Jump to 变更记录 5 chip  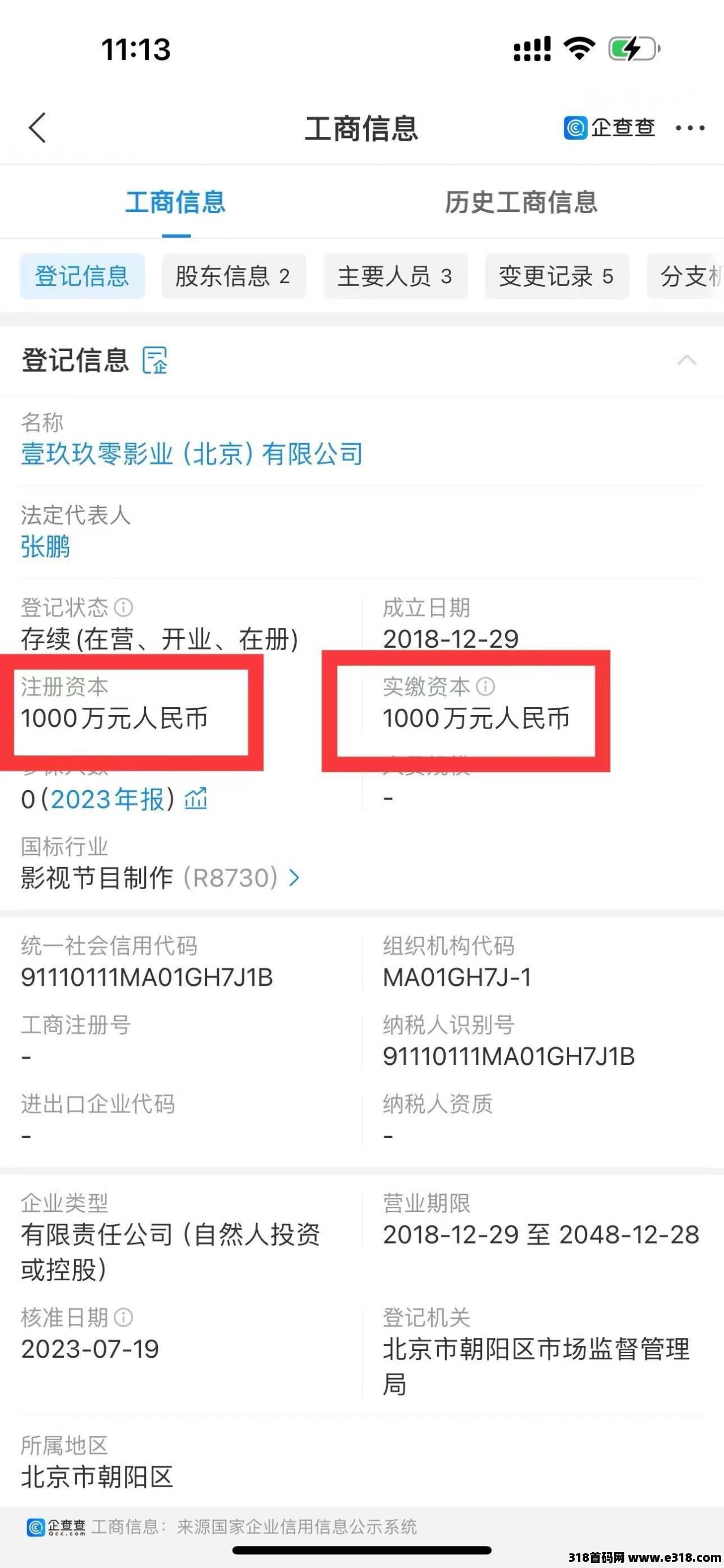pos(557,276)
